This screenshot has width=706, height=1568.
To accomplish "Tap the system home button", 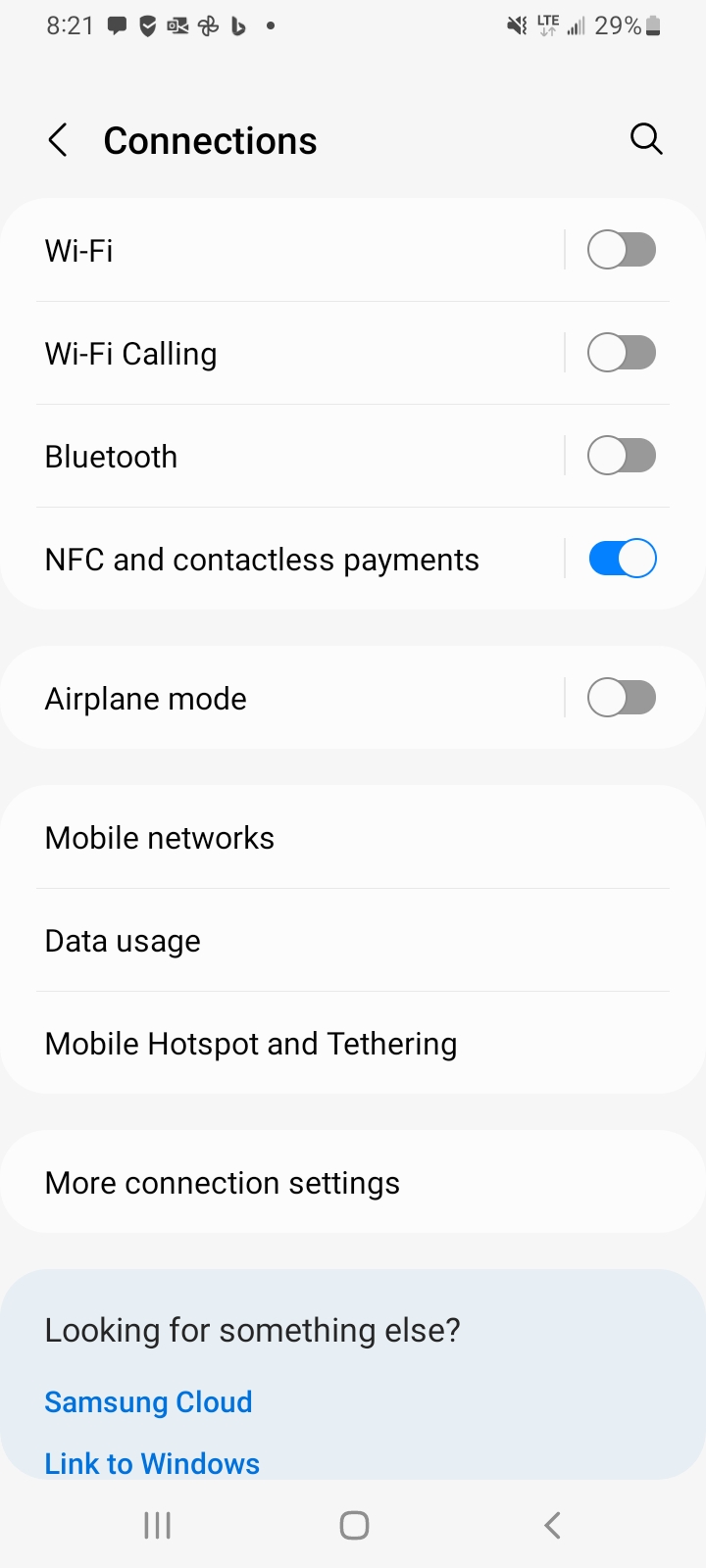I will point(354,1525).
